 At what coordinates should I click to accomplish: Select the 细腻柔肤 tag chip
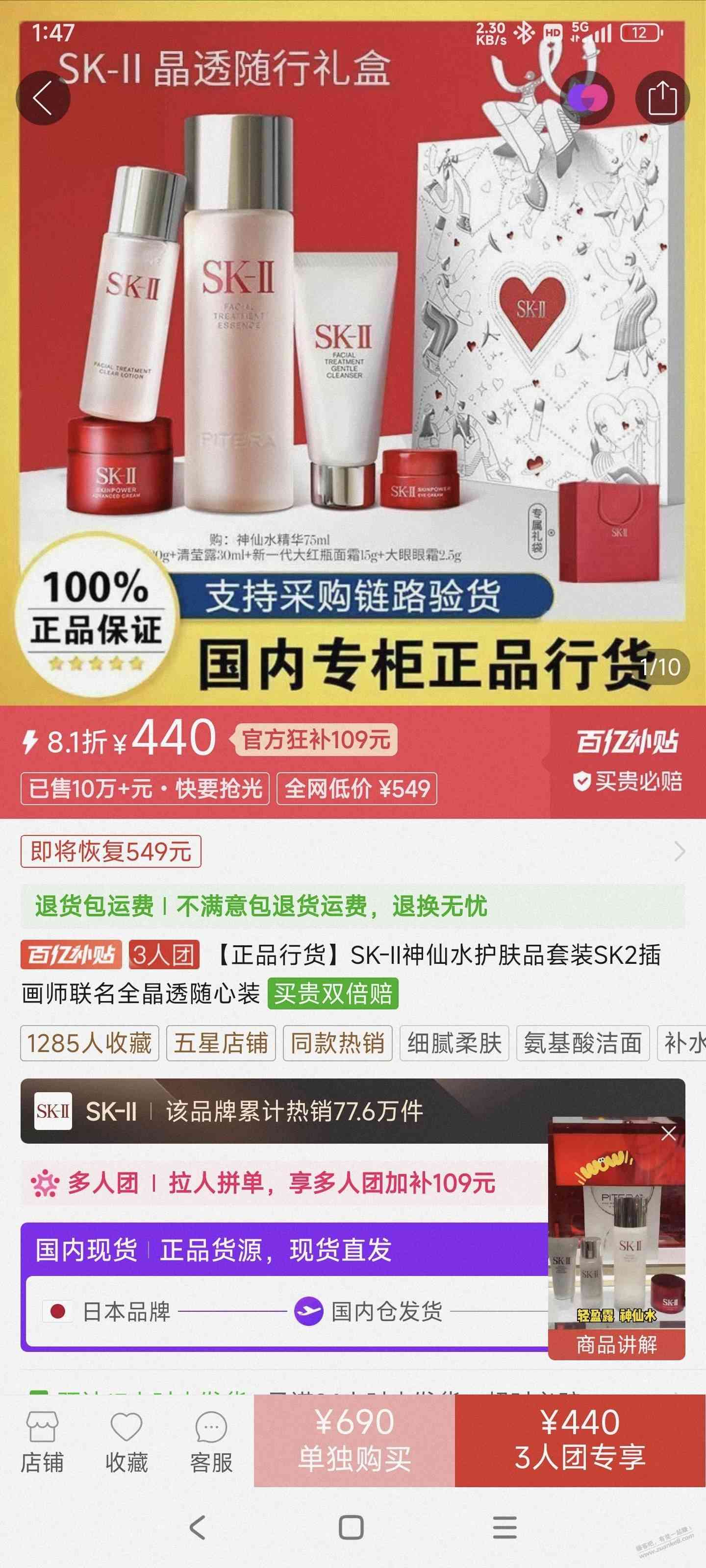click(454, 1043)
